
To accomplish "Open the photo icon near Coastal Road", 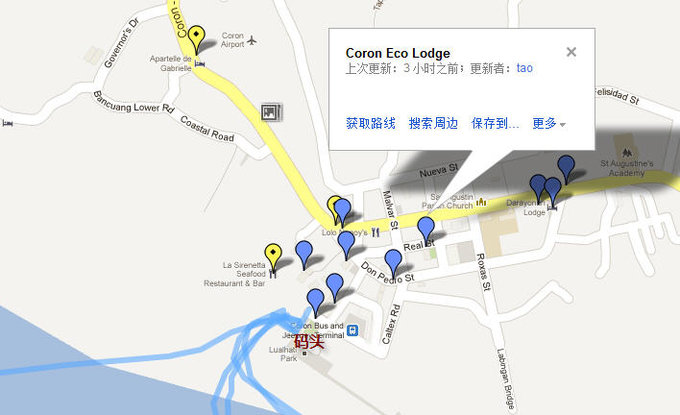I will click(x=268, y=112).
